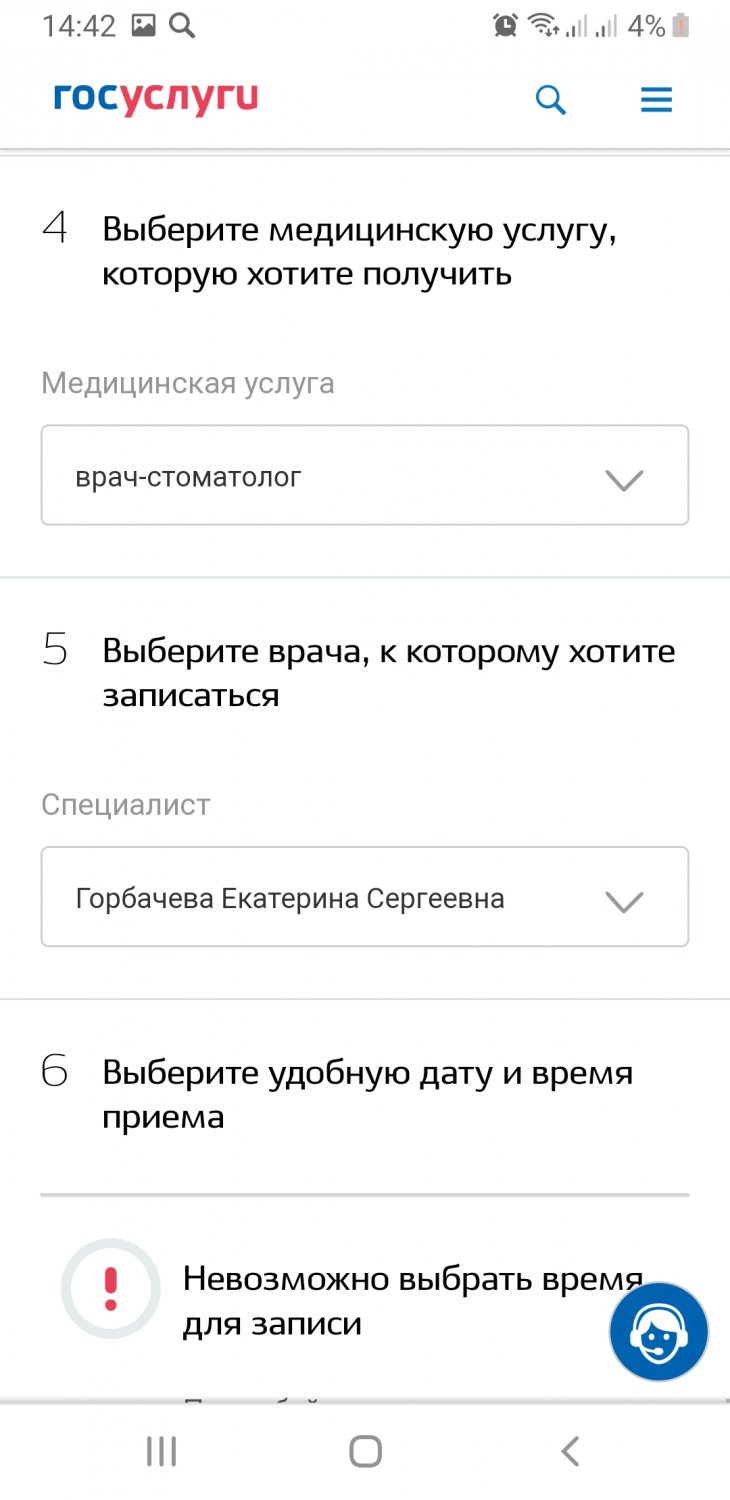This screenshot has width=730, height=1500.
Task: Open the hamburger menu
Action: coord(656,100)
